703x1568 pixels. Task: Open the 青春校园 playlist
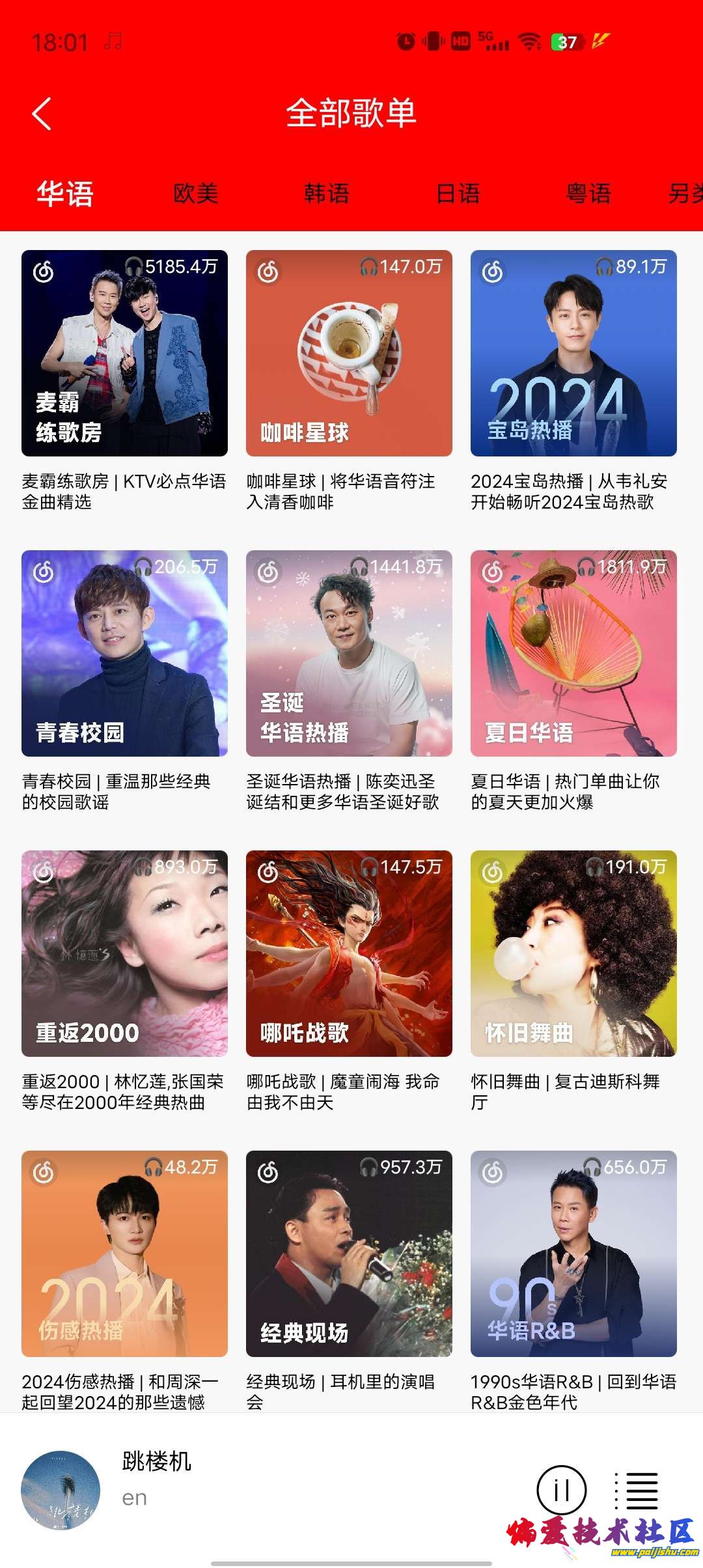[124, 653]
